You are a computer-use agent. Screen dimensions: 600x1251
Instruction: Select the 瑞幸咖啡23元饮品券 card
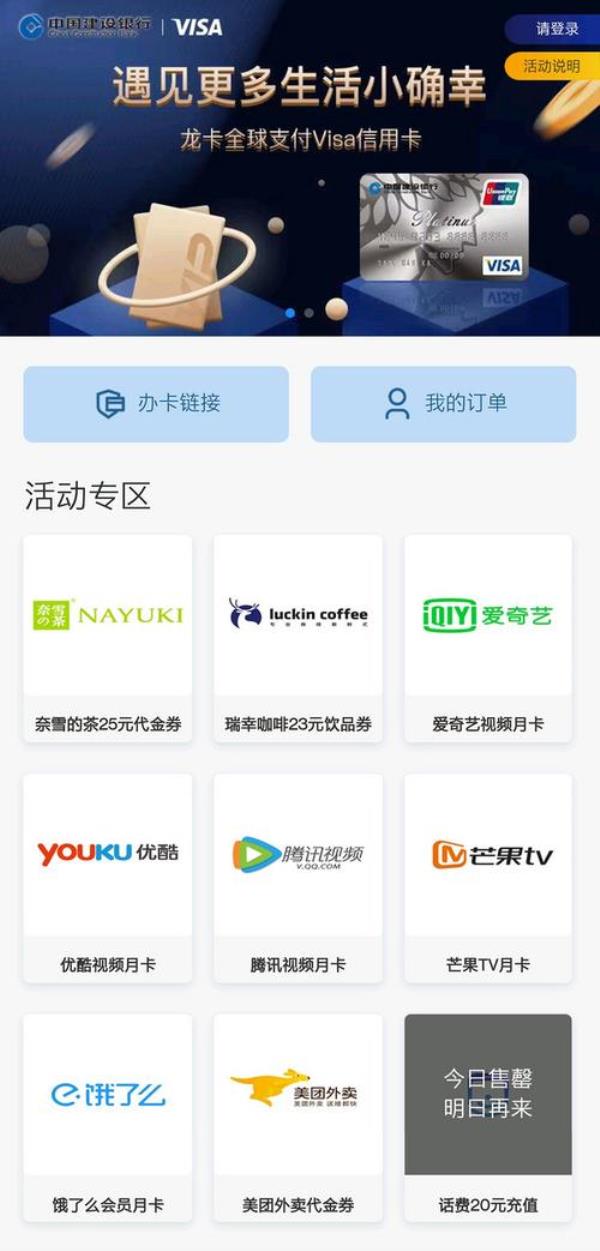[x=298, y=638]
